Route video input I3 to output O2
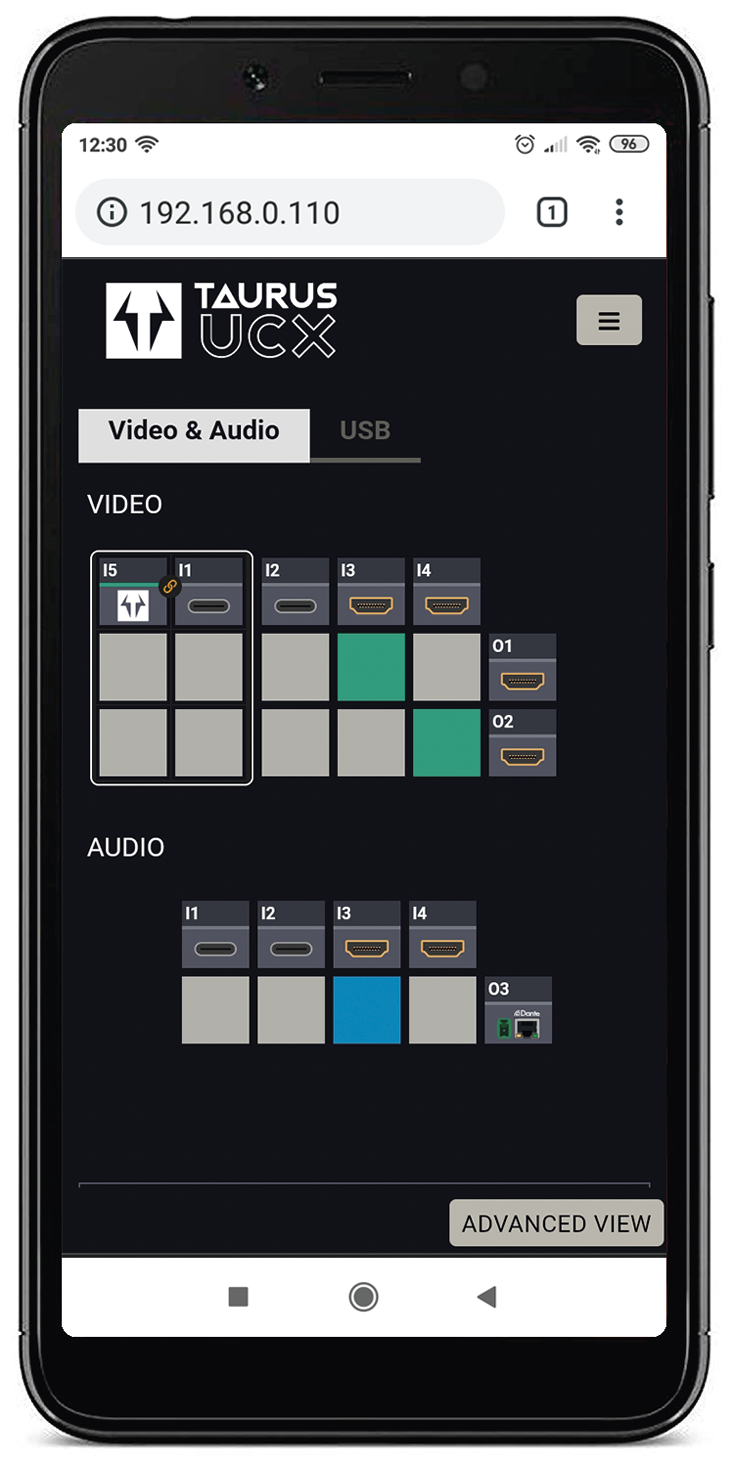The image size is (733, 1467). pyautogui.click(x=371, y=743)
